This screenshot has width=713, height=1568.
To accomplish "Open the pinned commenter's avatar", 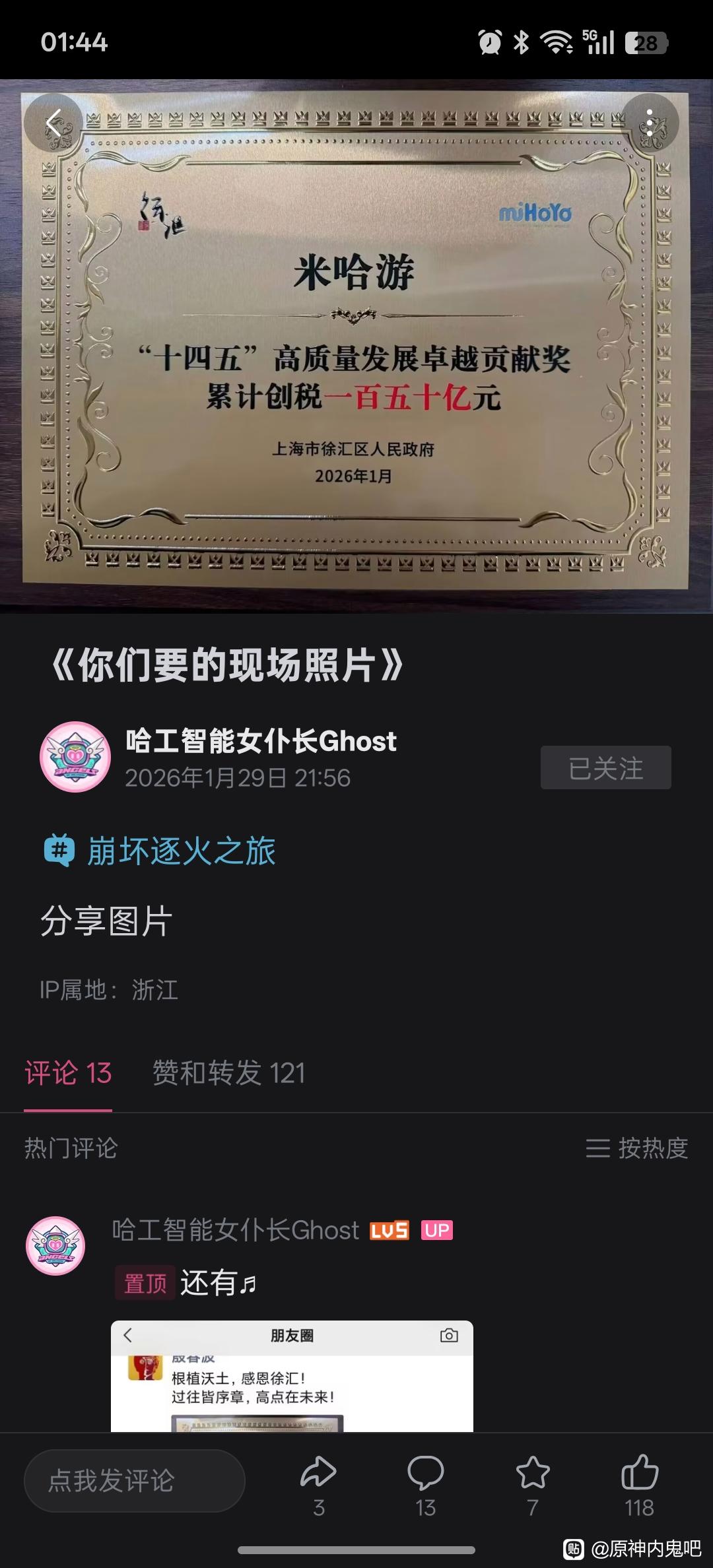I will pyautogui.click(x=55, y=1246).
